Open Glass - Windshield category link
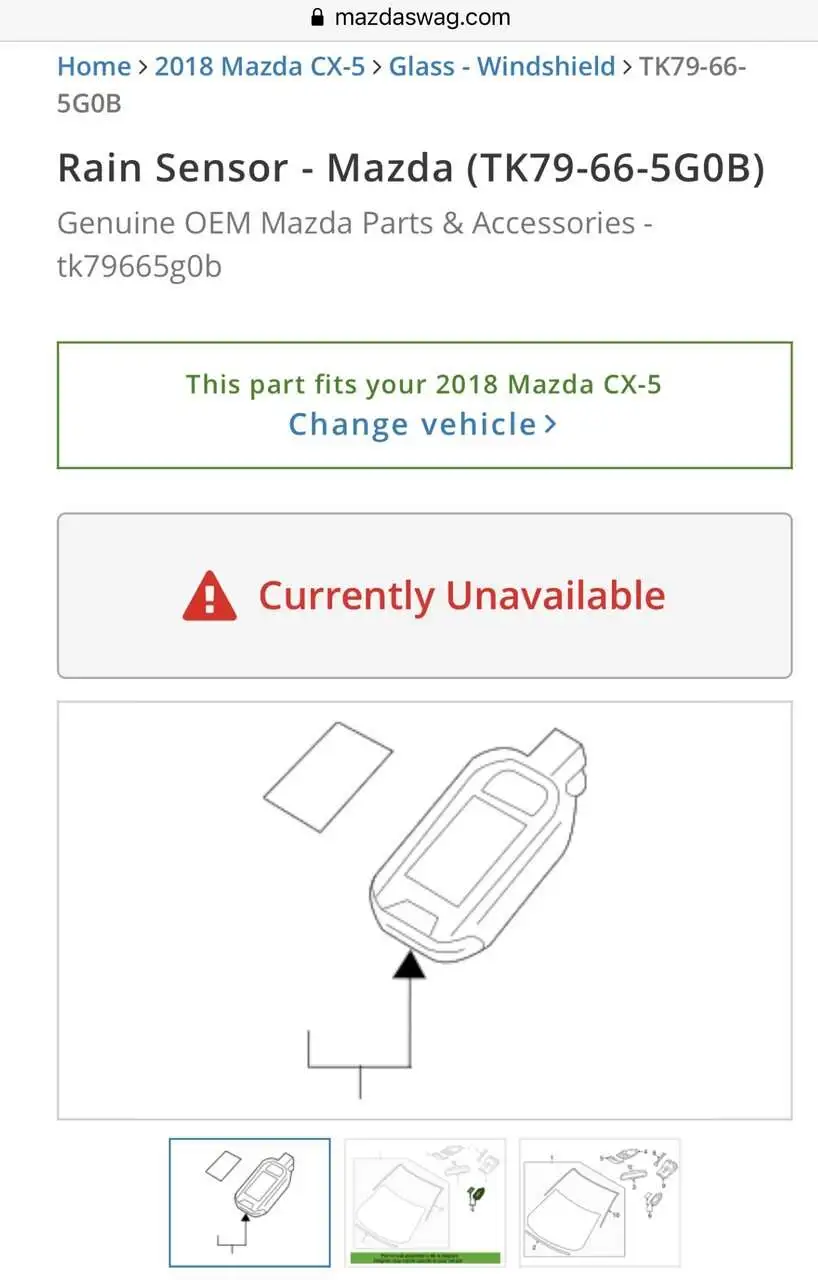This screenshot has height=1280, width=818. click(x=501, y=67)
